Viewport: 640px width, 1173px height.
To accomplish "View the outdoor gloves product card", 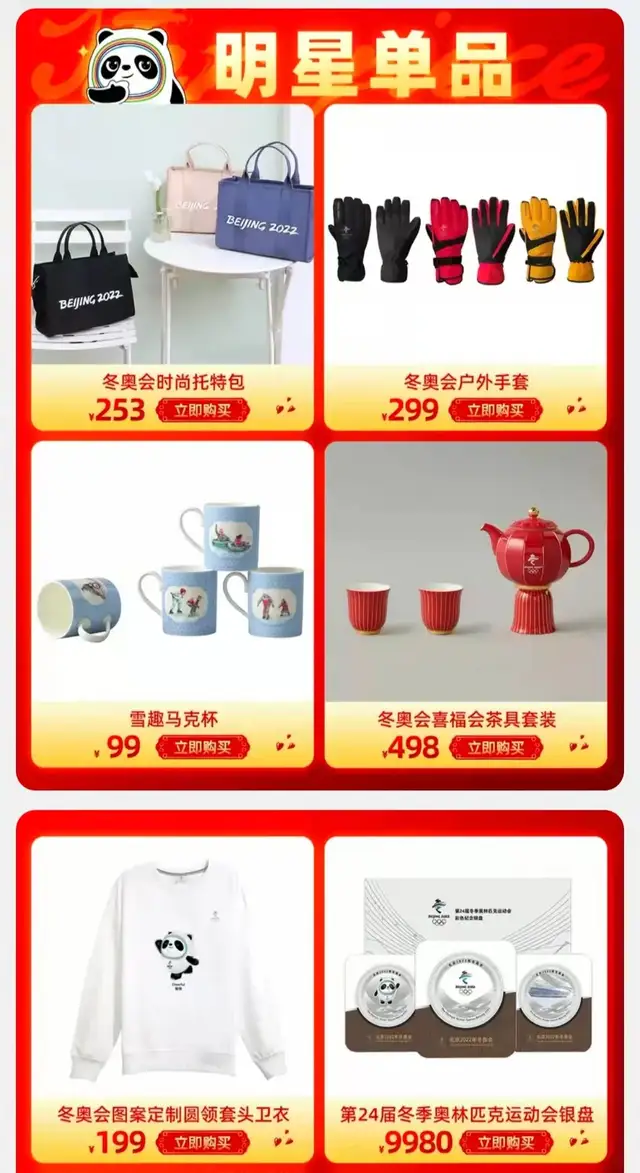I will [465, 235].
